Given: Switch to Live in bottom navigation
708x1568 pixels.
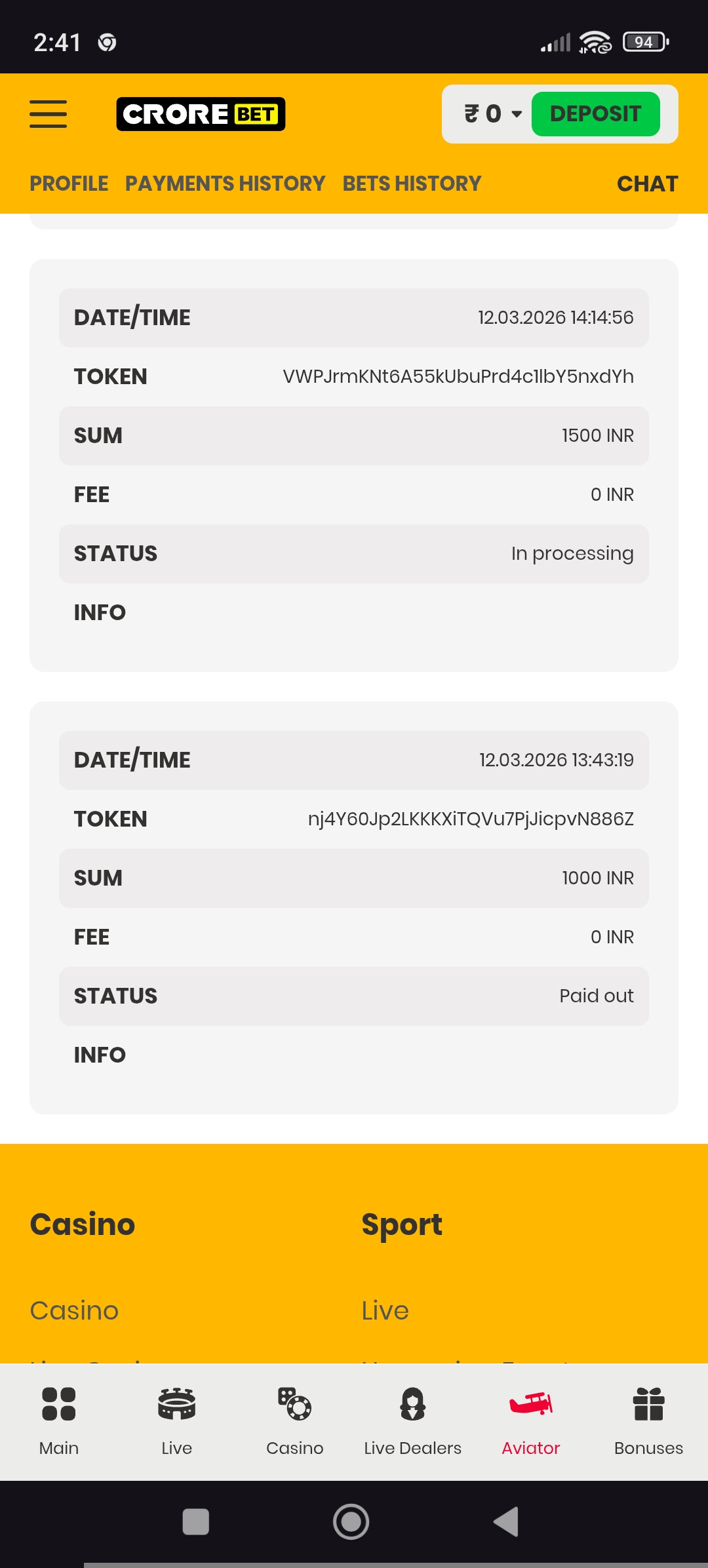Looking at the screenshot, I should [177, 1421].
